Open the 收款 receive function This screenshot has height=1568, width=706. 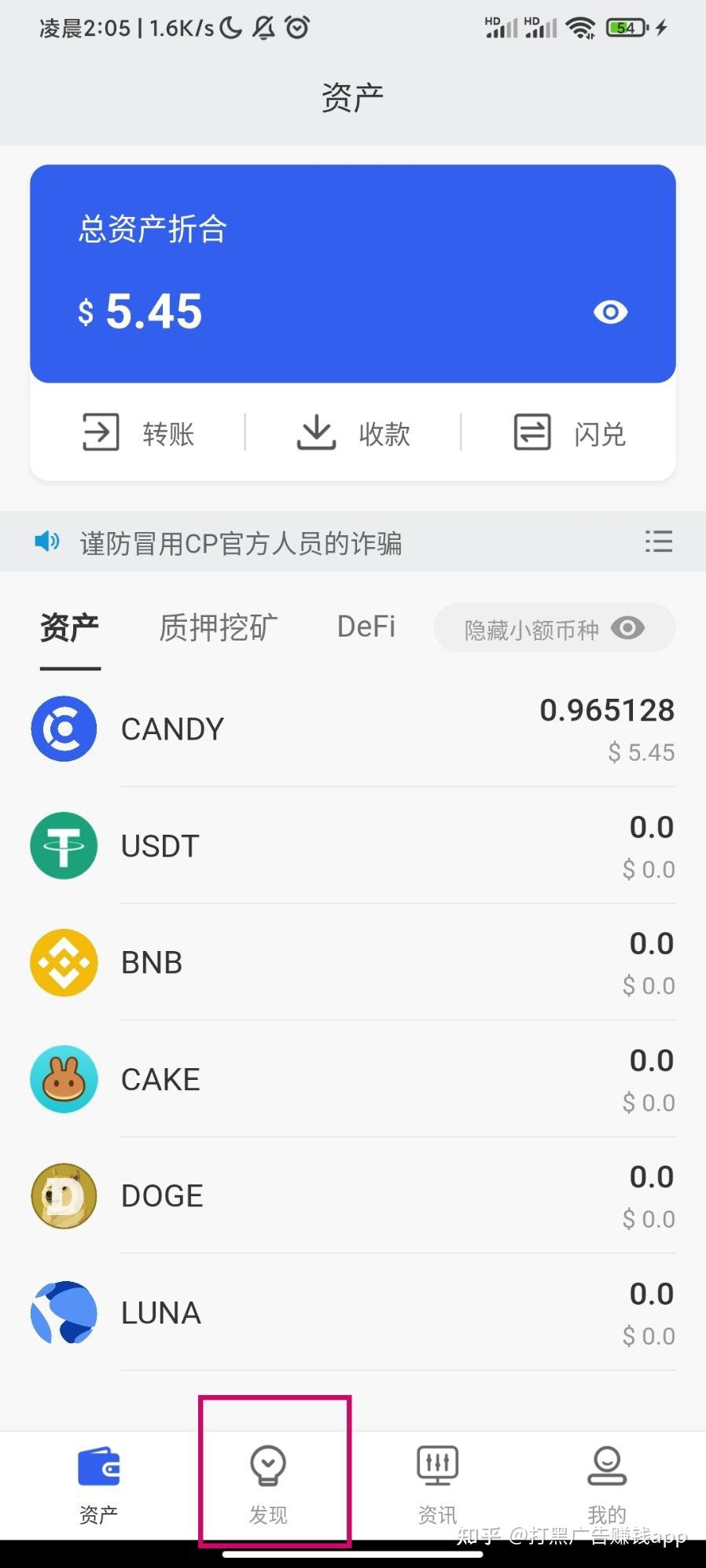(315, 432)
